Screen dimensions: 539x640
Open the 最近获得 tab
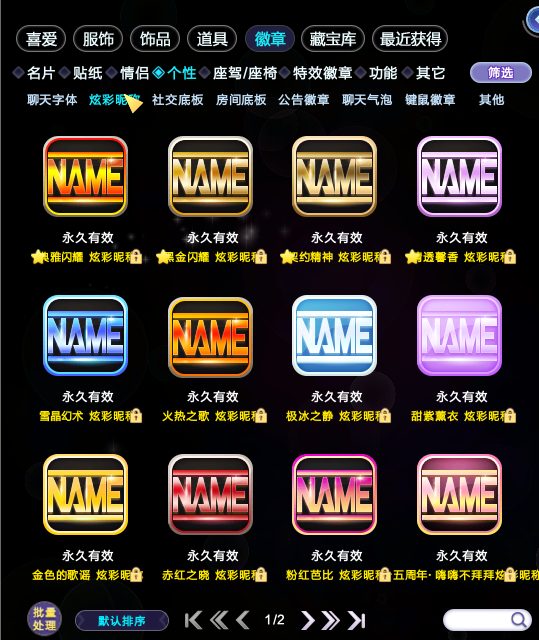coord(410,39)
